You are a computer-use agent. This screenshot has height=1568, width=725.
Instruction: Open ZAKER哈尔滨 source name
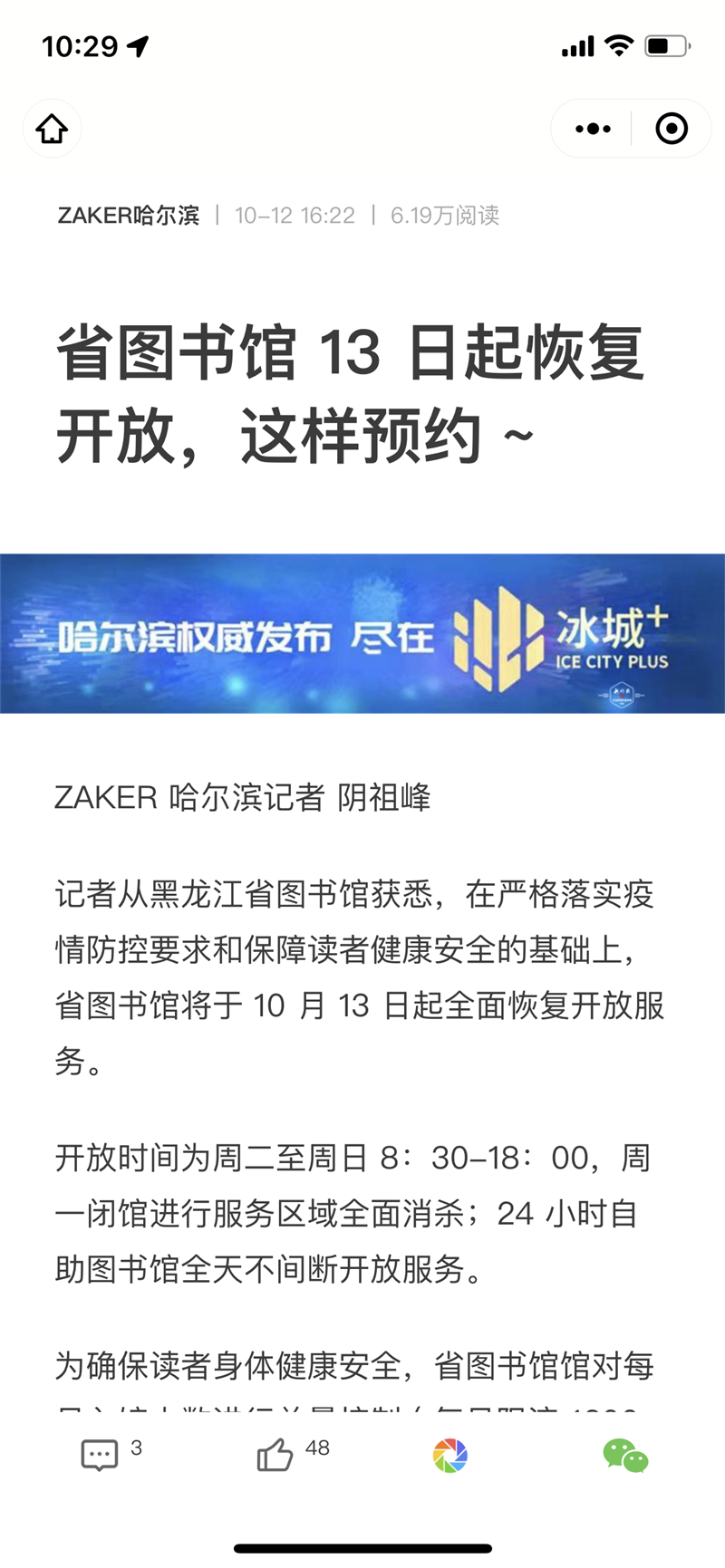tap(128, 216)
